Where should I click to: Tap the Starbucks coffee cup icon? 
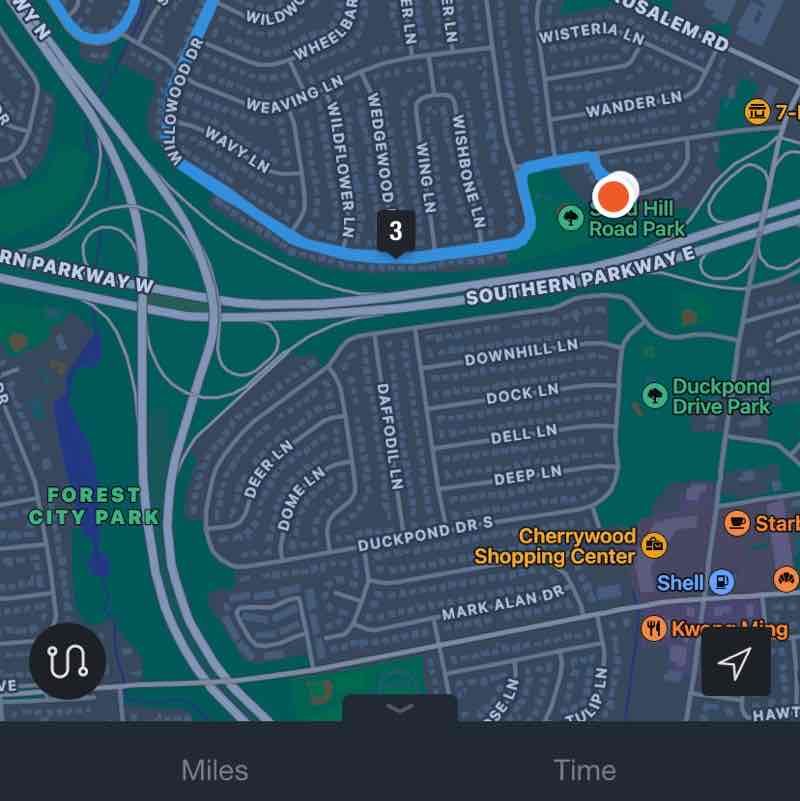(737, 523)
